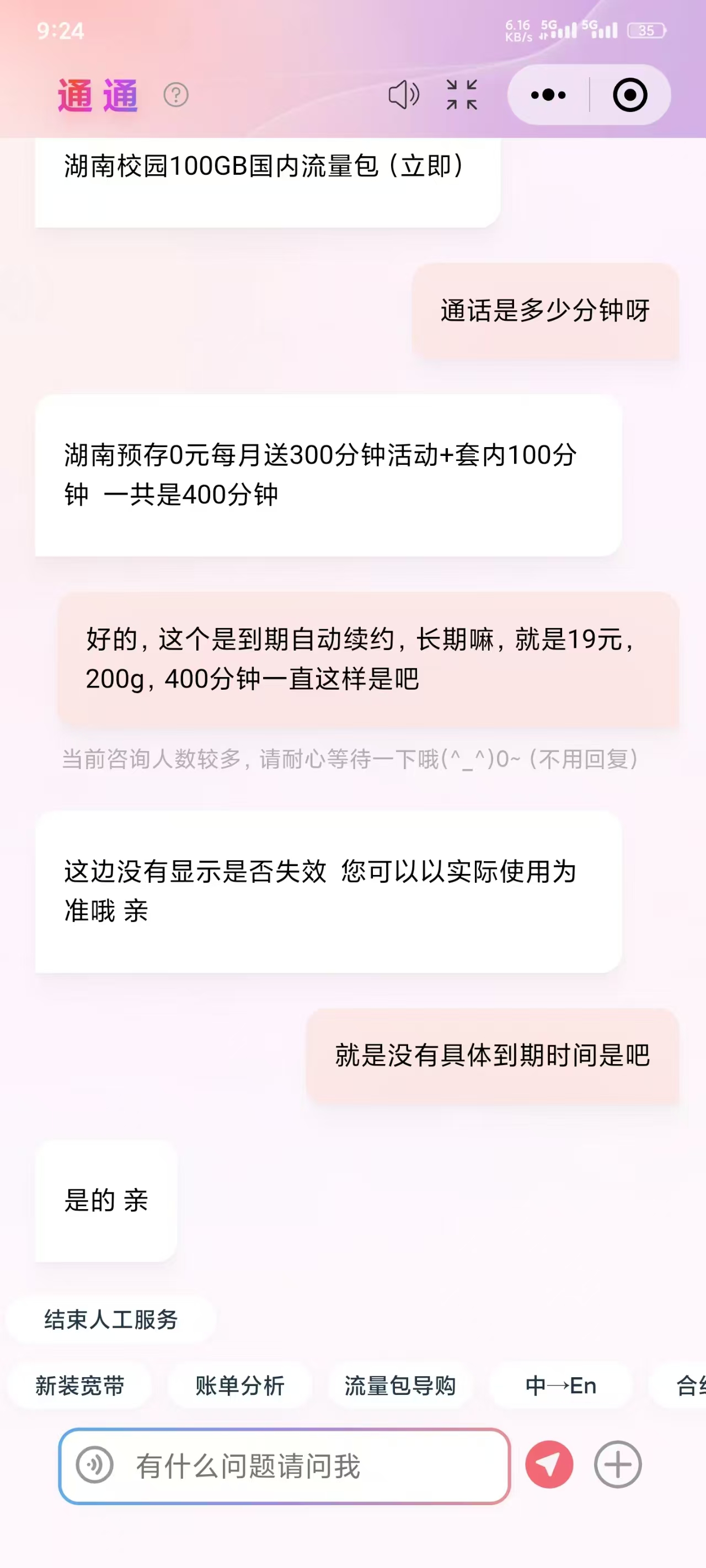Choose the 流量包导购 chip
Image resolution: width=706 pixels, height=1568 pixels.
[x=400, y=1386]
